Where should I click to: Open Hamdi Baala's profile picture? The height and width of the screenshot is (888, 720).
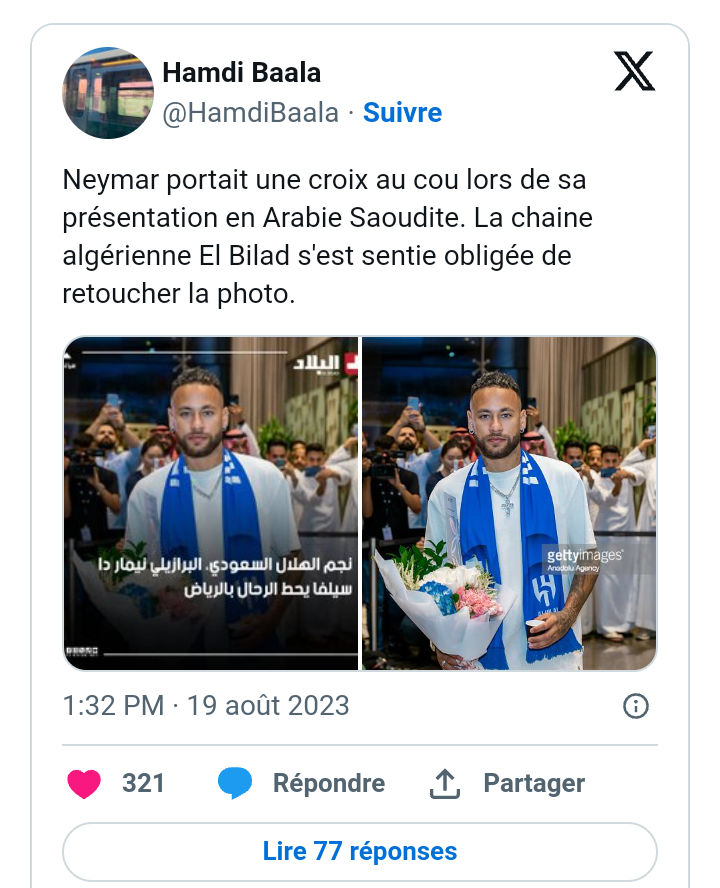pos(109,93)
